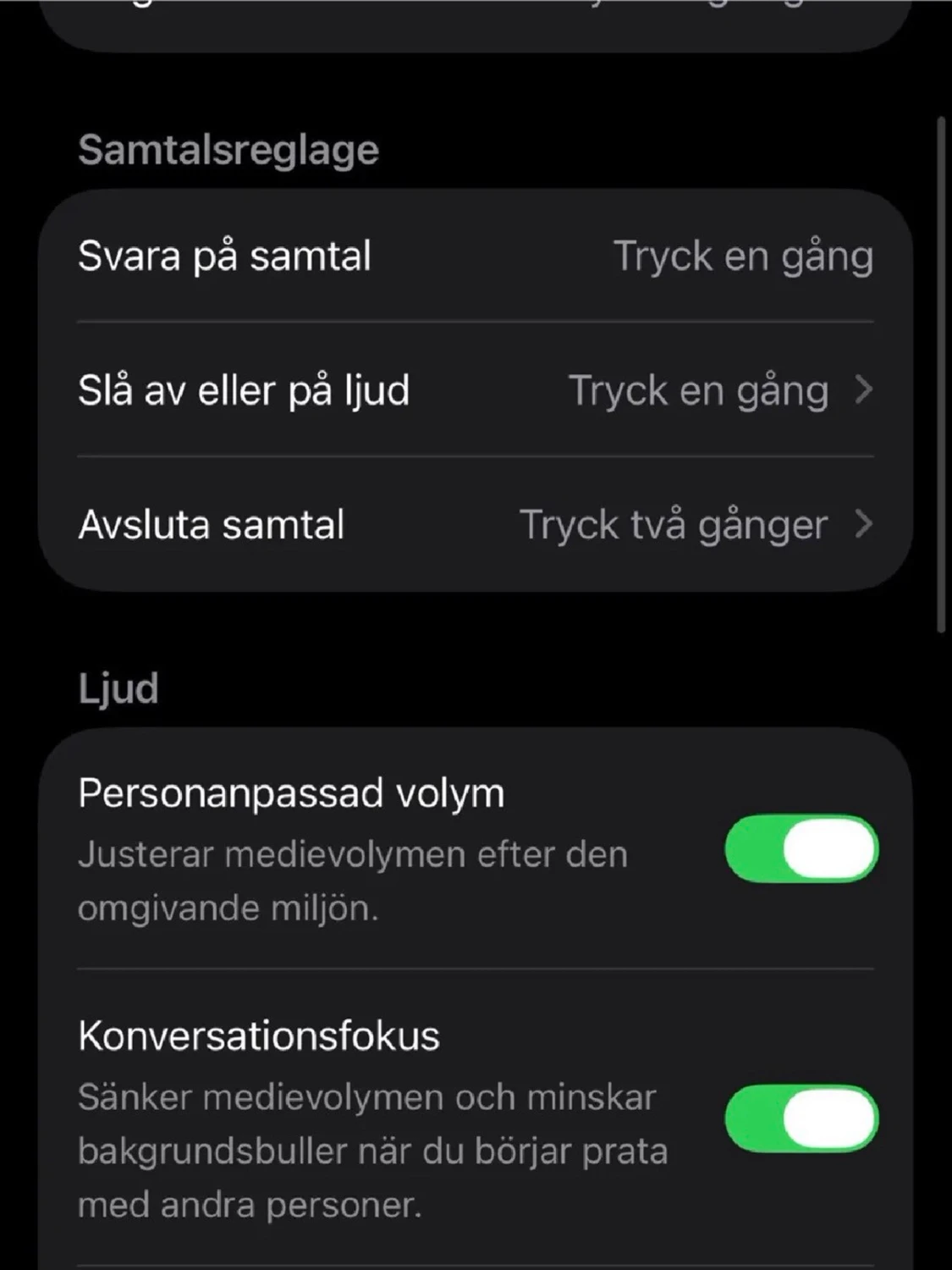The image size is (952, 1270).
Task: Click the Samtalsreglage section header
Action: (228, 148)
